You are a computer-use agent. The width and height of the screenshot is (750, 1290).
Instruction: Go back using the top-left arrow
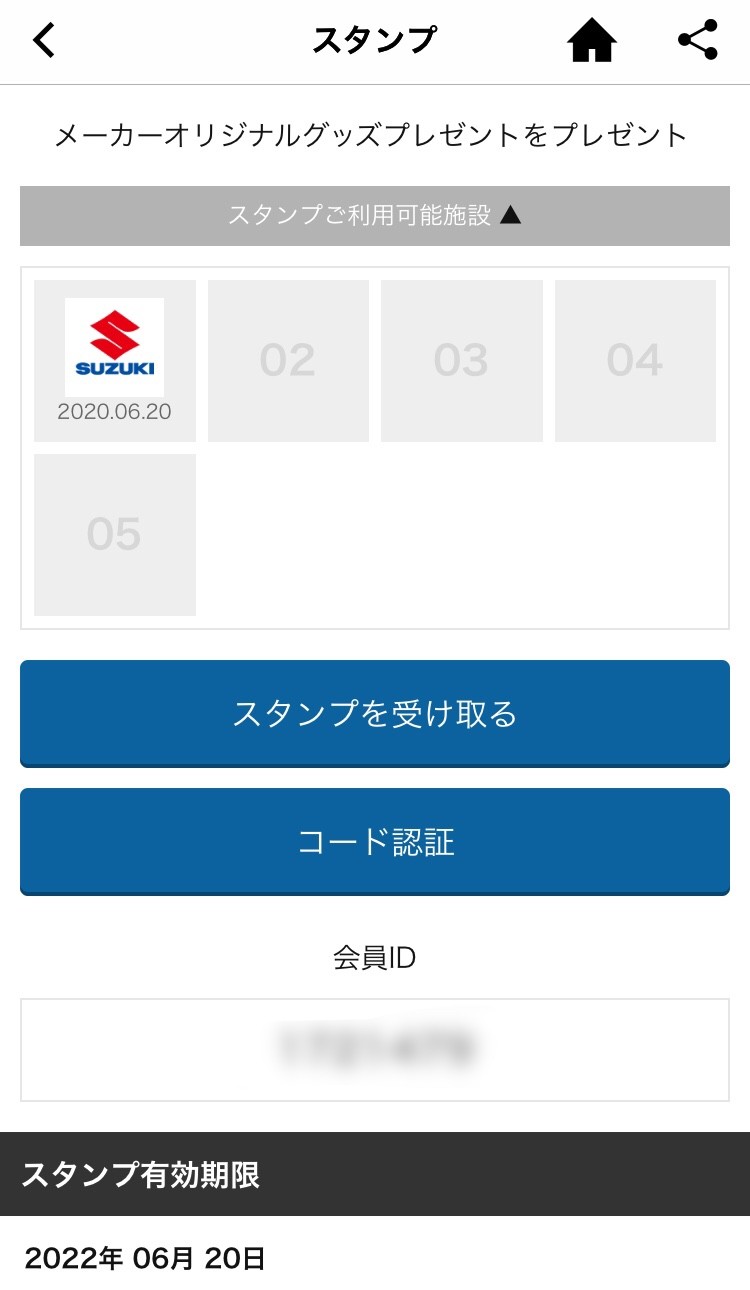point(45,41)
